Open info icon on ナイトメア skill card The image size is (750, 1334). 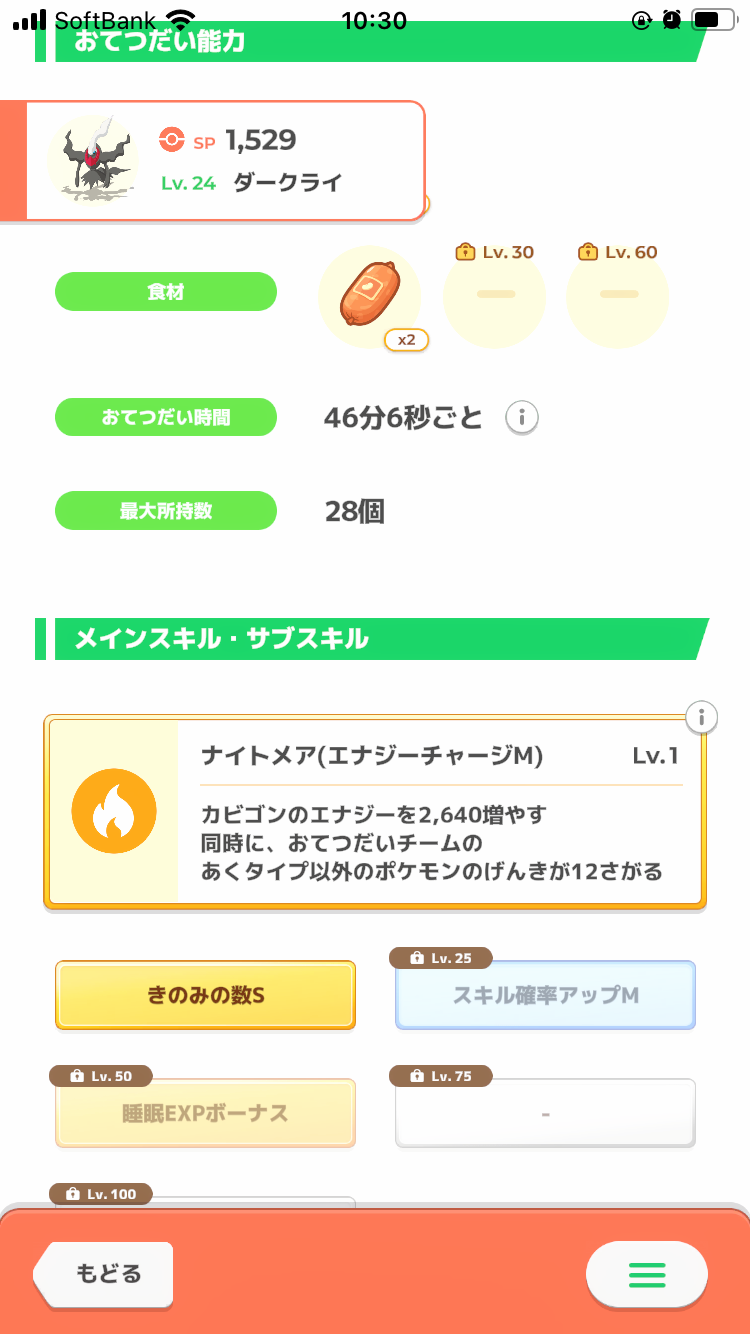702,717
